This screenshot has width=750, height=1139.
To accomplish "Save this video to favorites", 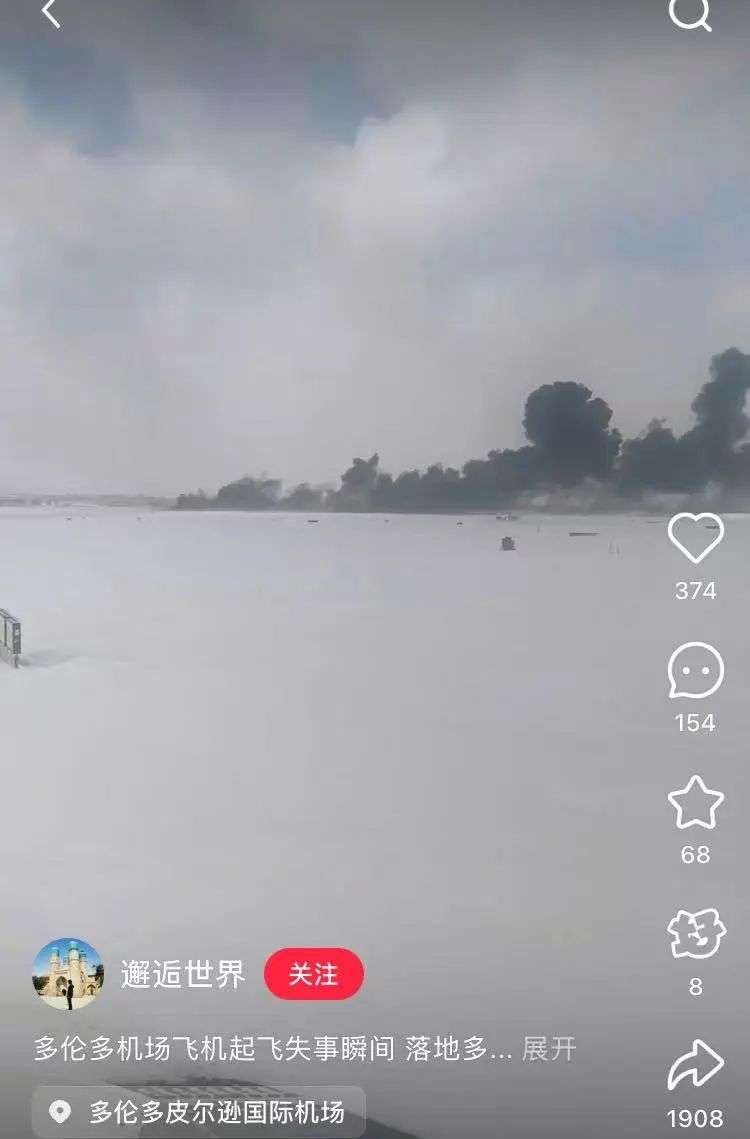I will (x=695, y=802).
